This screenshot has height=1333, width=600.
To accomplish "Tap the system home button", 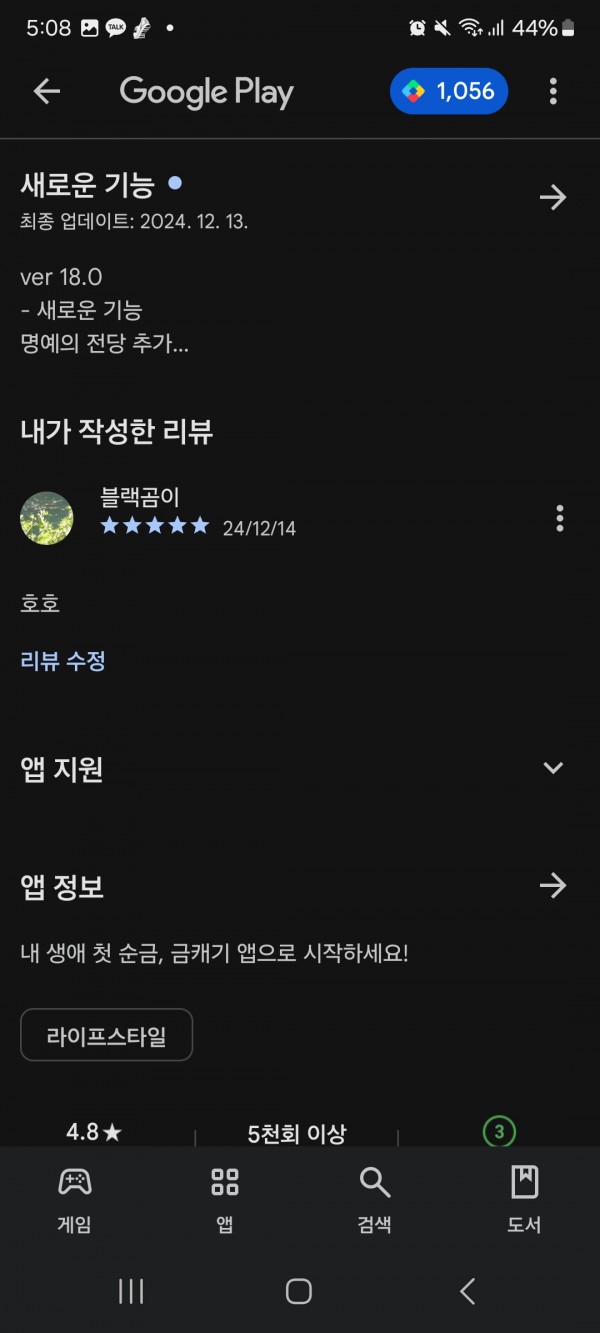I will point(299,1291).
